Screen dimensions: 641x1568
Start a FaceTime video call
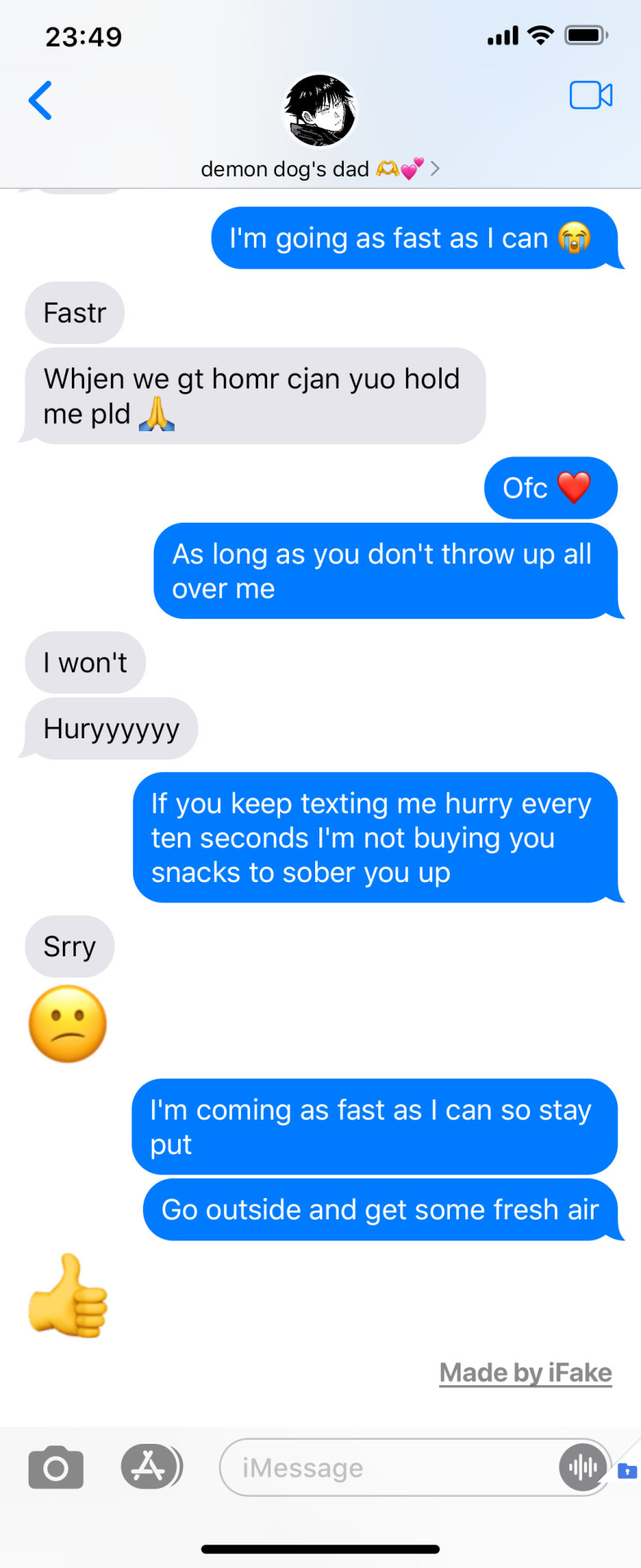click(590, 96)
